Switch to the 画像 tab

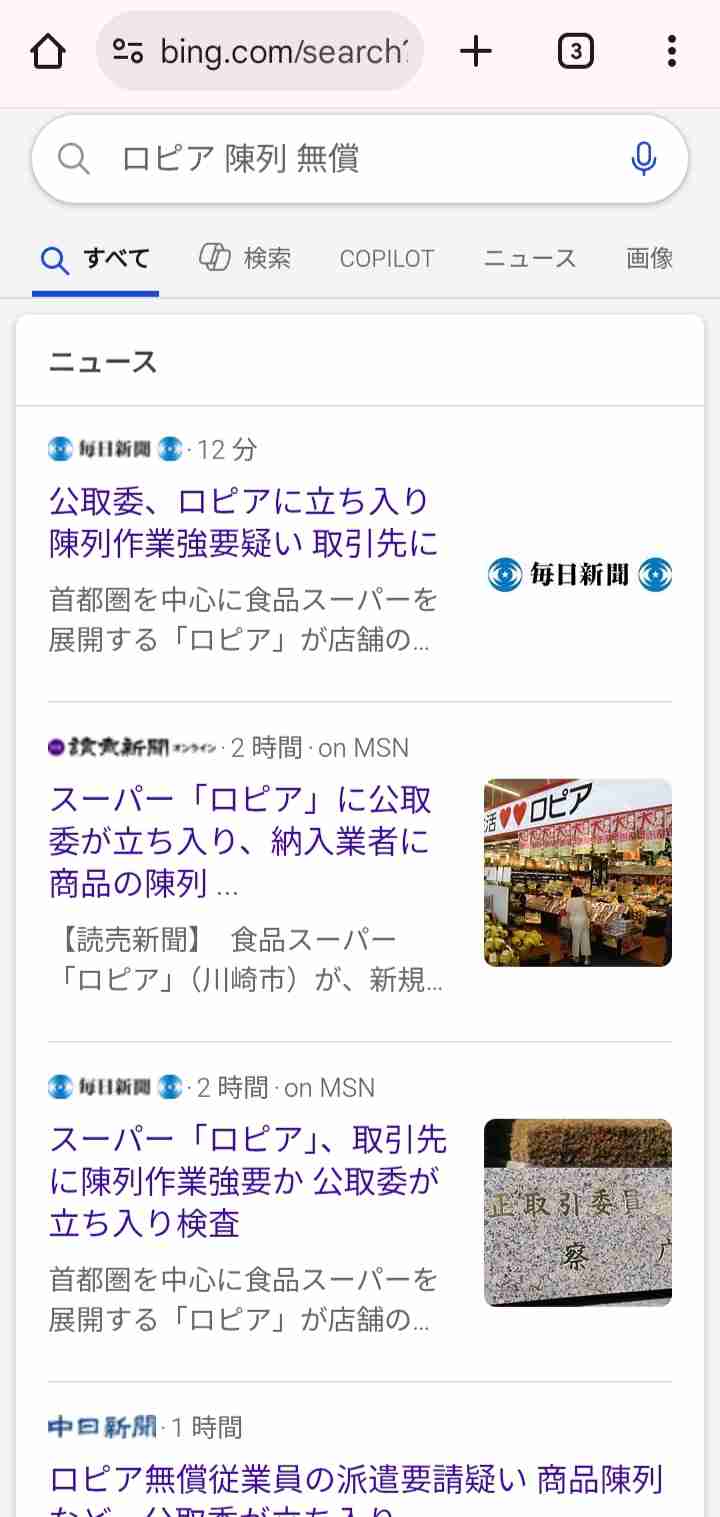[650, 258]
